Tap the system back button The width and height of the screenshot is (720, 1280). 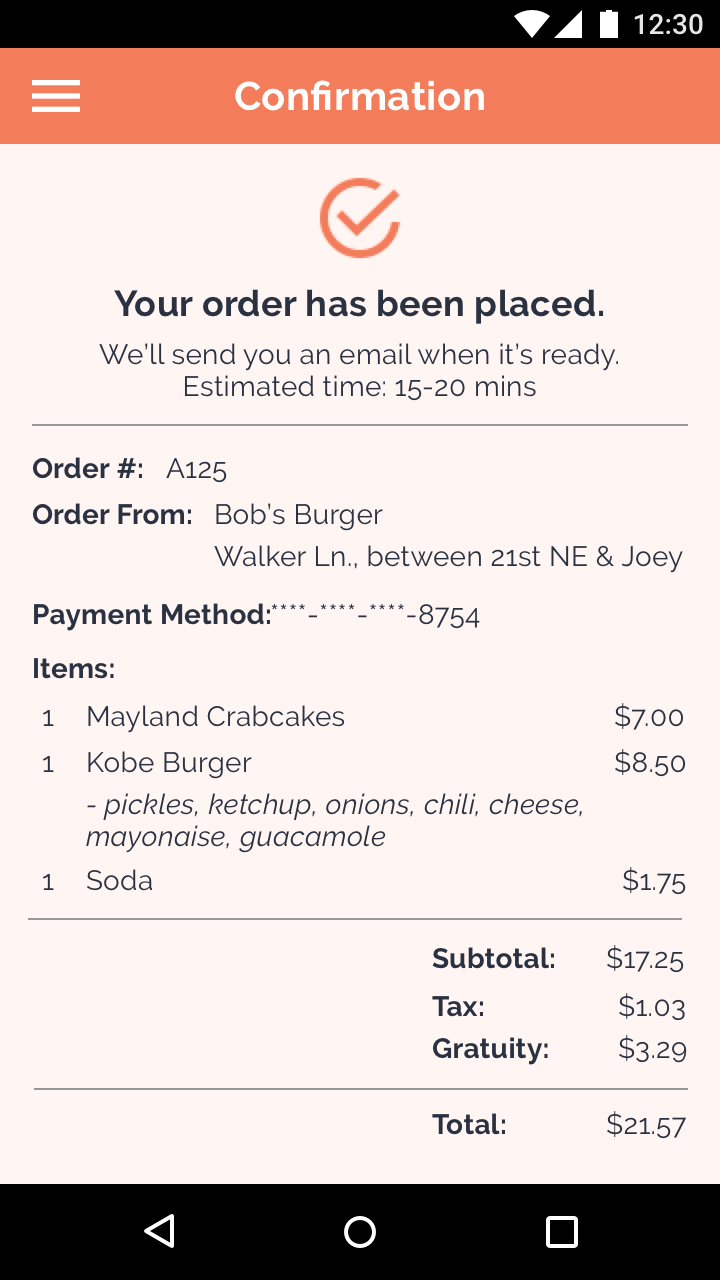[x=160, y=1231]
